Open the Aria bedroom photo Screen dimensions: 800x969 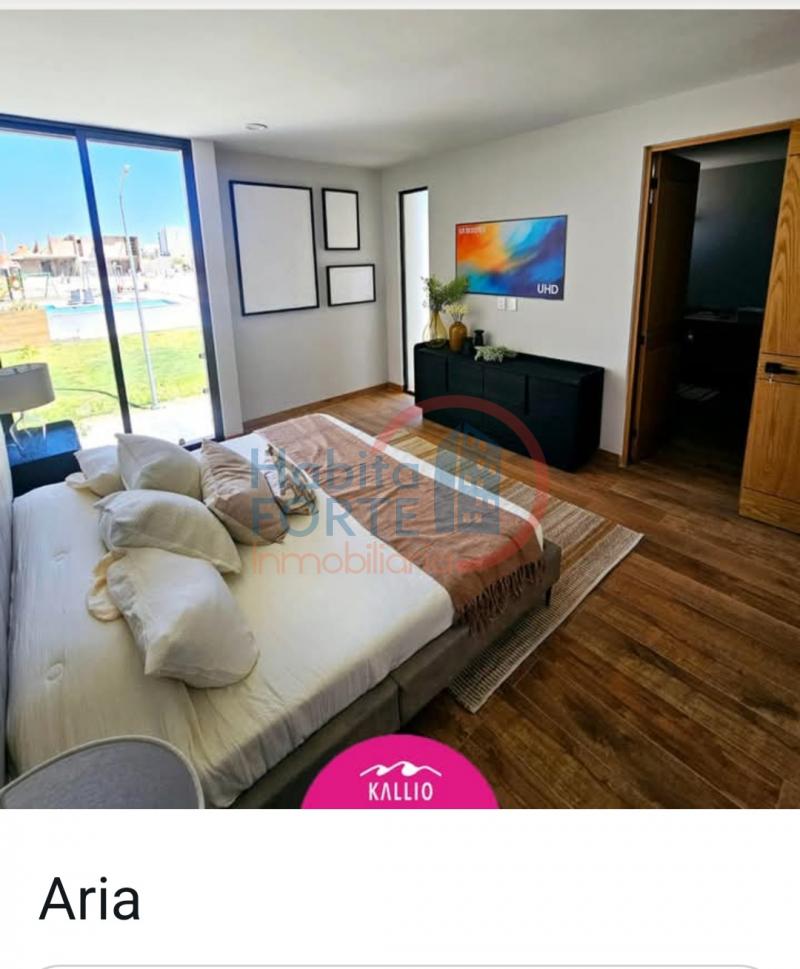[400, 408]
